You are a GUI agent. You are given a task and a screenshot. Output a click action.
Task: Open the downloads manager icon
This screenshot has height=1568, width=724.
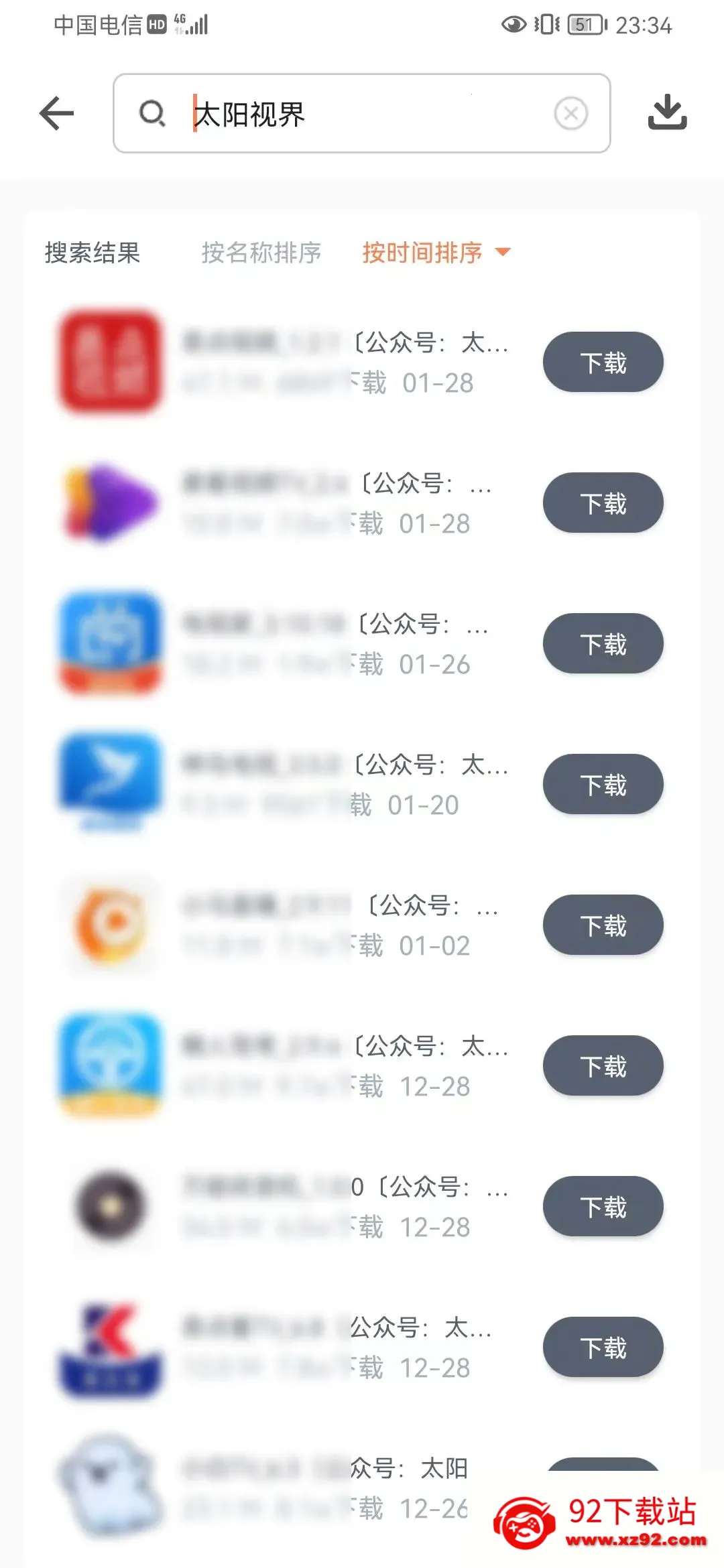point(667,112)
